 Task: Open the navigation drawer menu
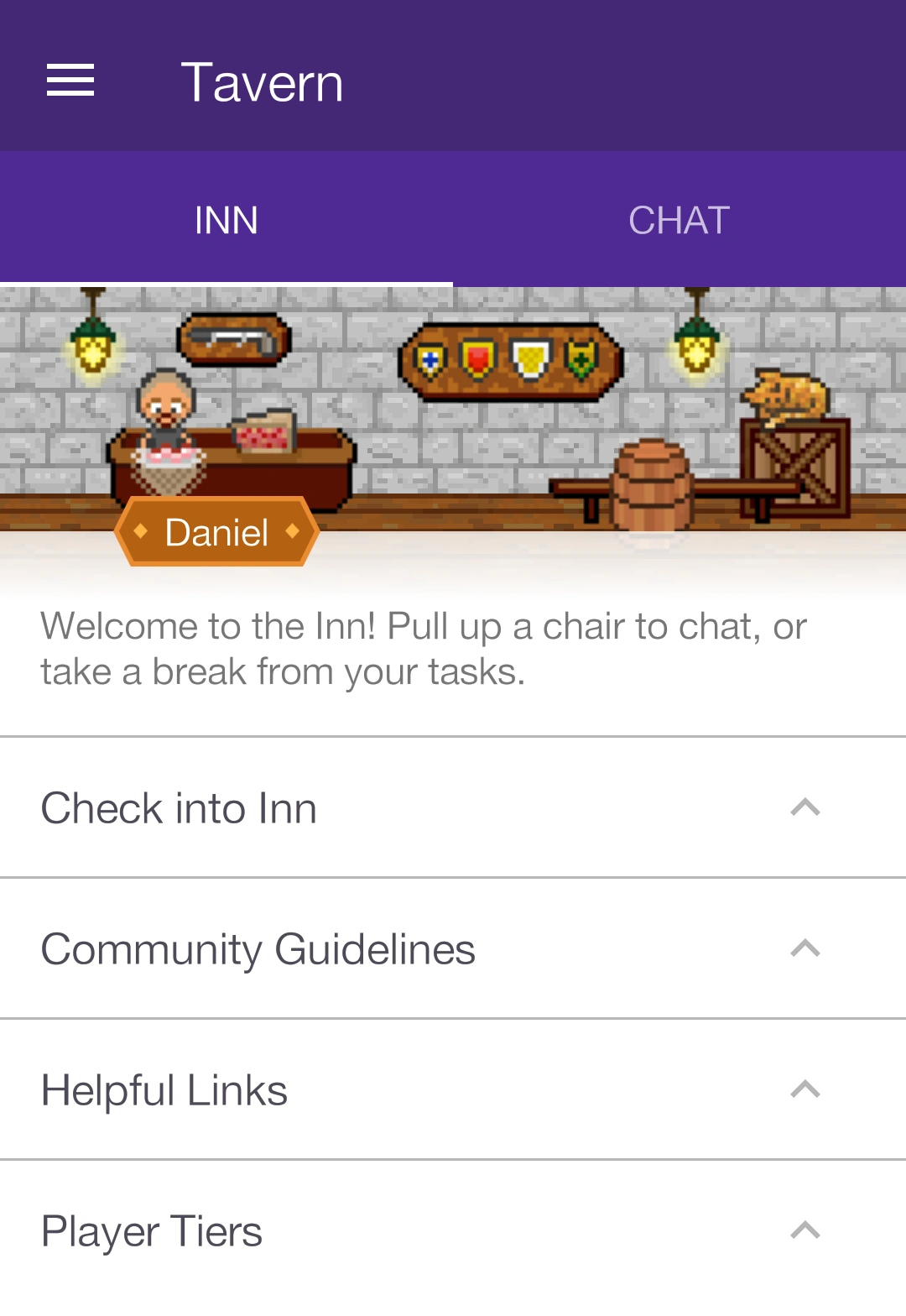[70, 81]
